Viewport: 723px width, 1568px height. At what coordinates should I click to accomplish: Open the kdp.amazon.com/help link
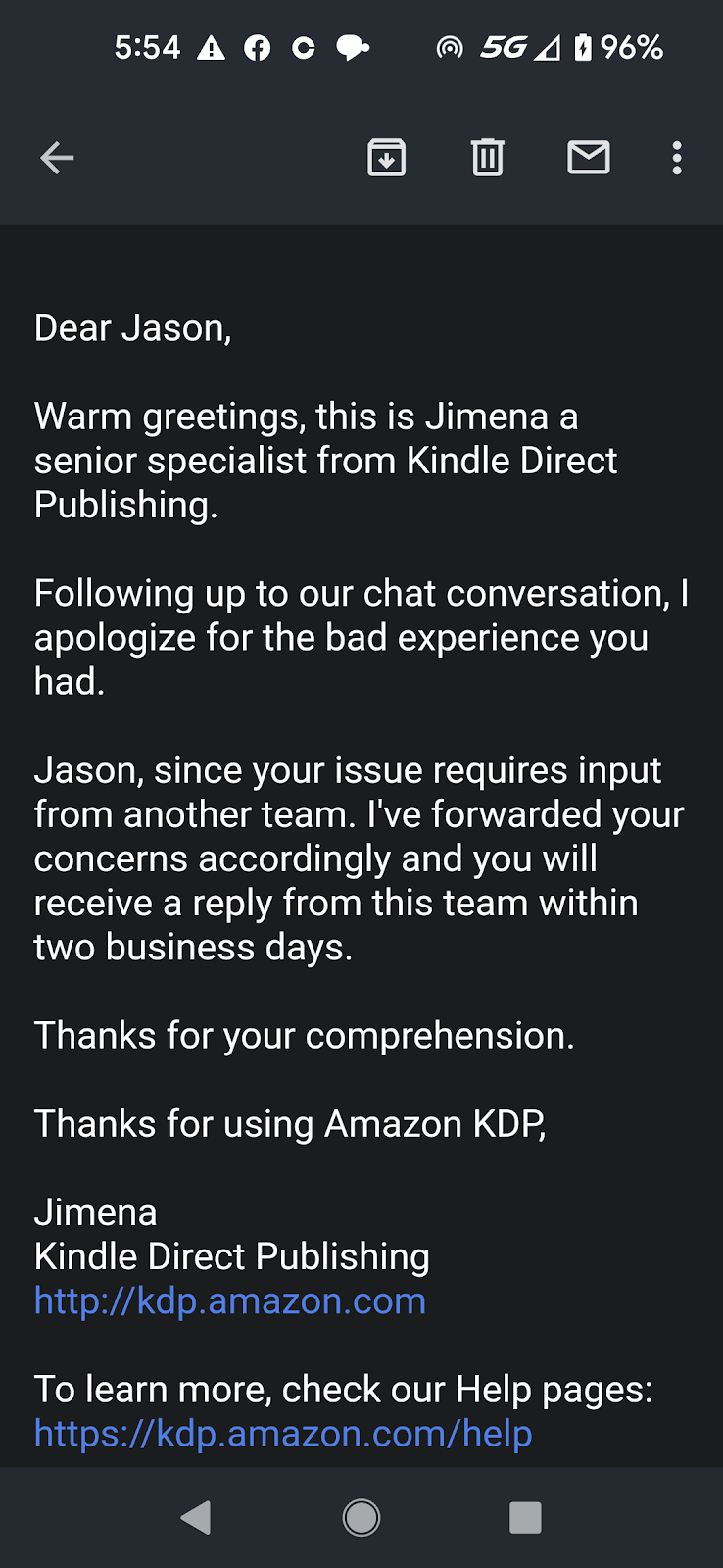tap(283, 1434)
